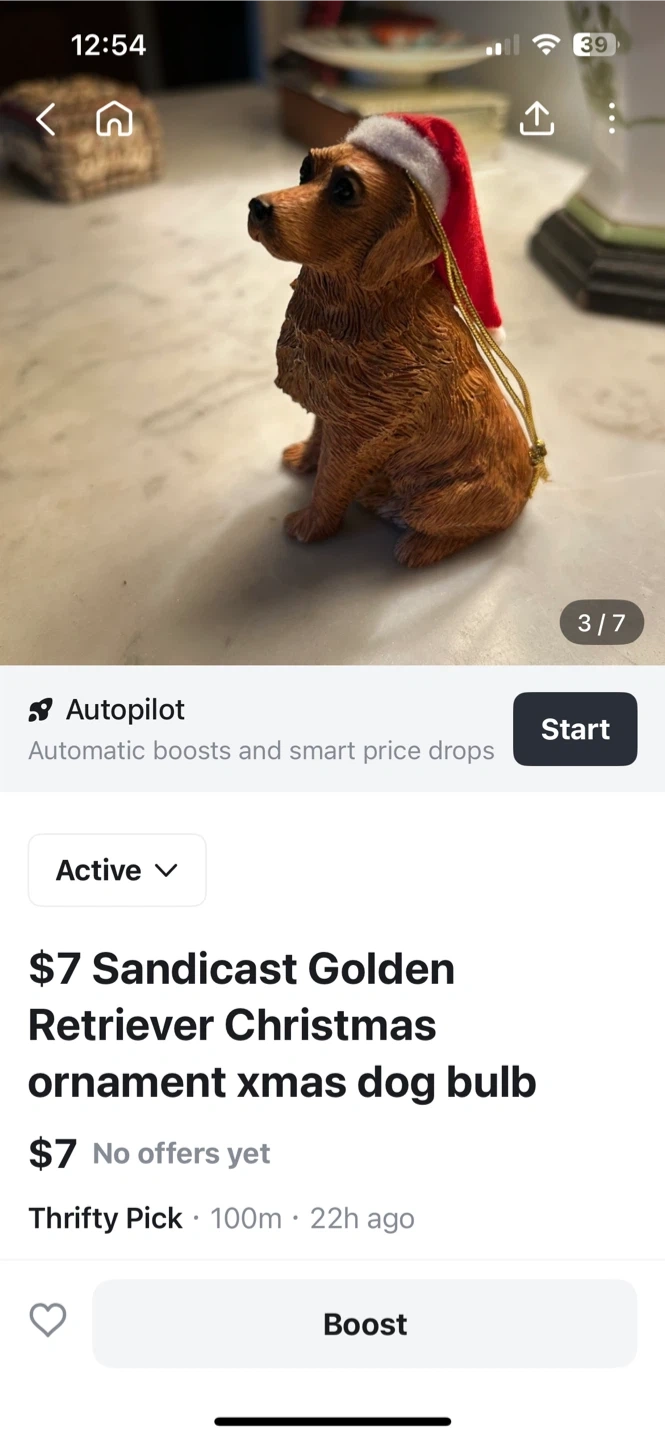This screenshot has height=1440, width=665.
Task: Go back using the back arrow
Action: coord(46,120)
